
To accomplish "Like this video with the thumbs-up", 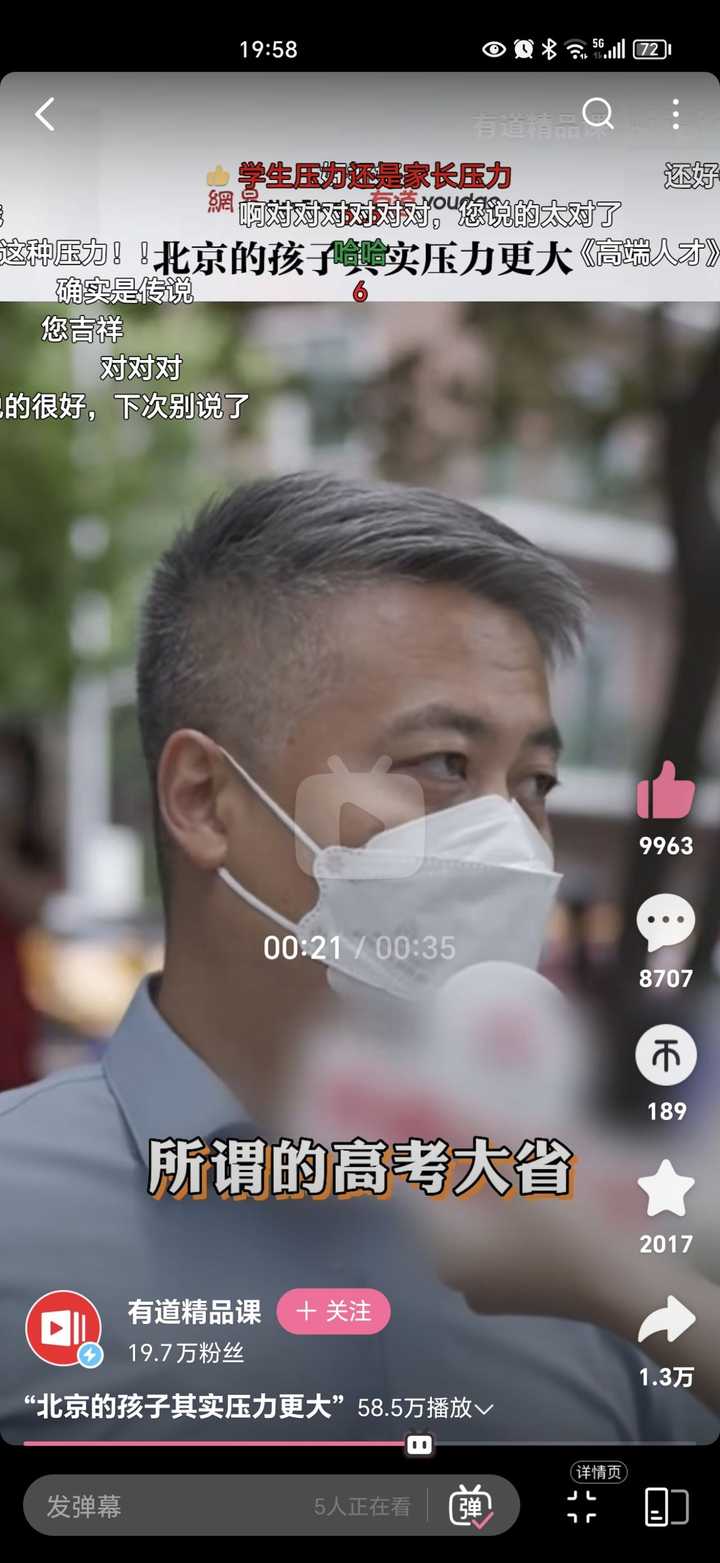I will pos(666,792).
